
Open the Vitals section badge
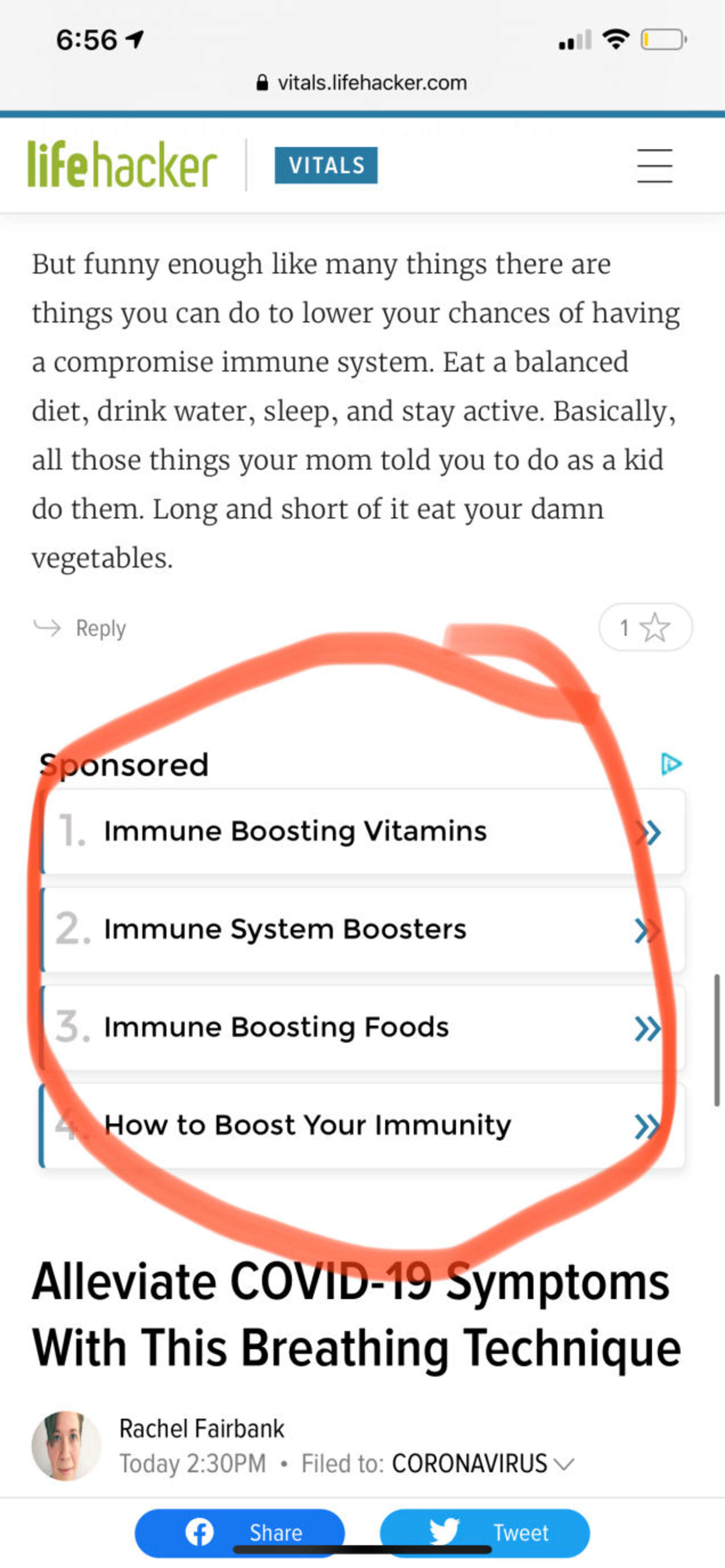coord(326,165)
